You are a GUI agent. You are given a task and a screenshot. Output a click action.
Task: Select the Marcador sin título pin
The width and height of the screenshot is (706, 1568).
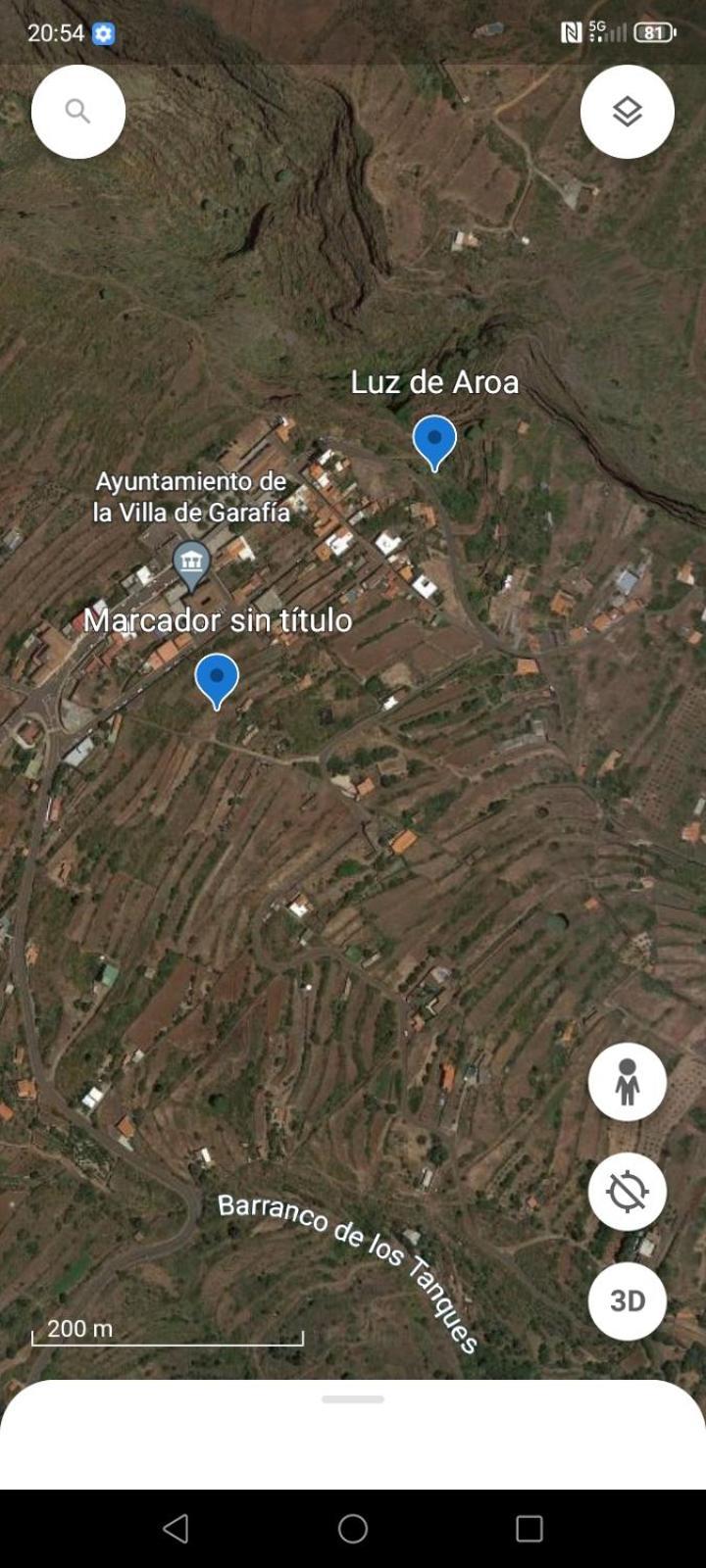click(217, 678)
